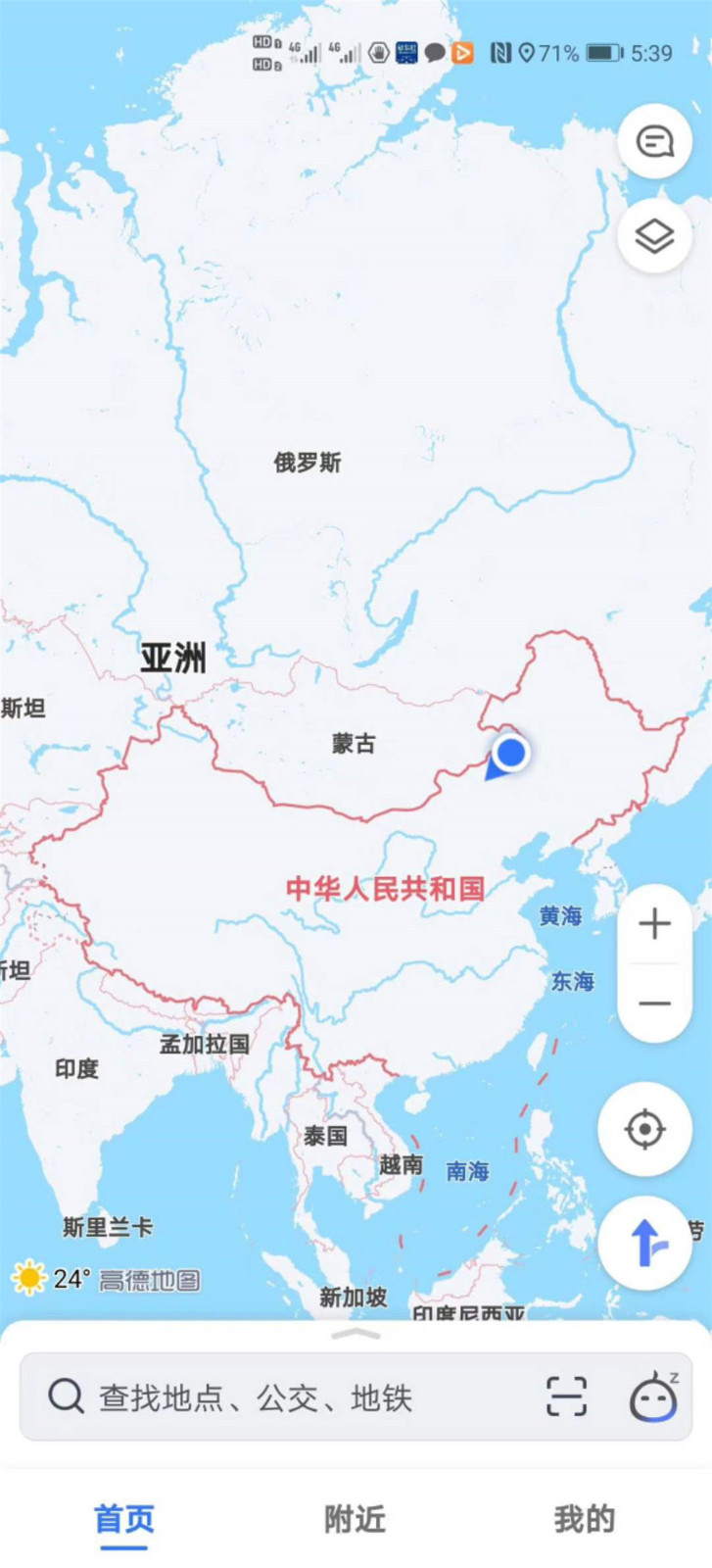The image size is (712, 1568).
Task: Open the 24° weather indicator
Action: pos(51,1279)
